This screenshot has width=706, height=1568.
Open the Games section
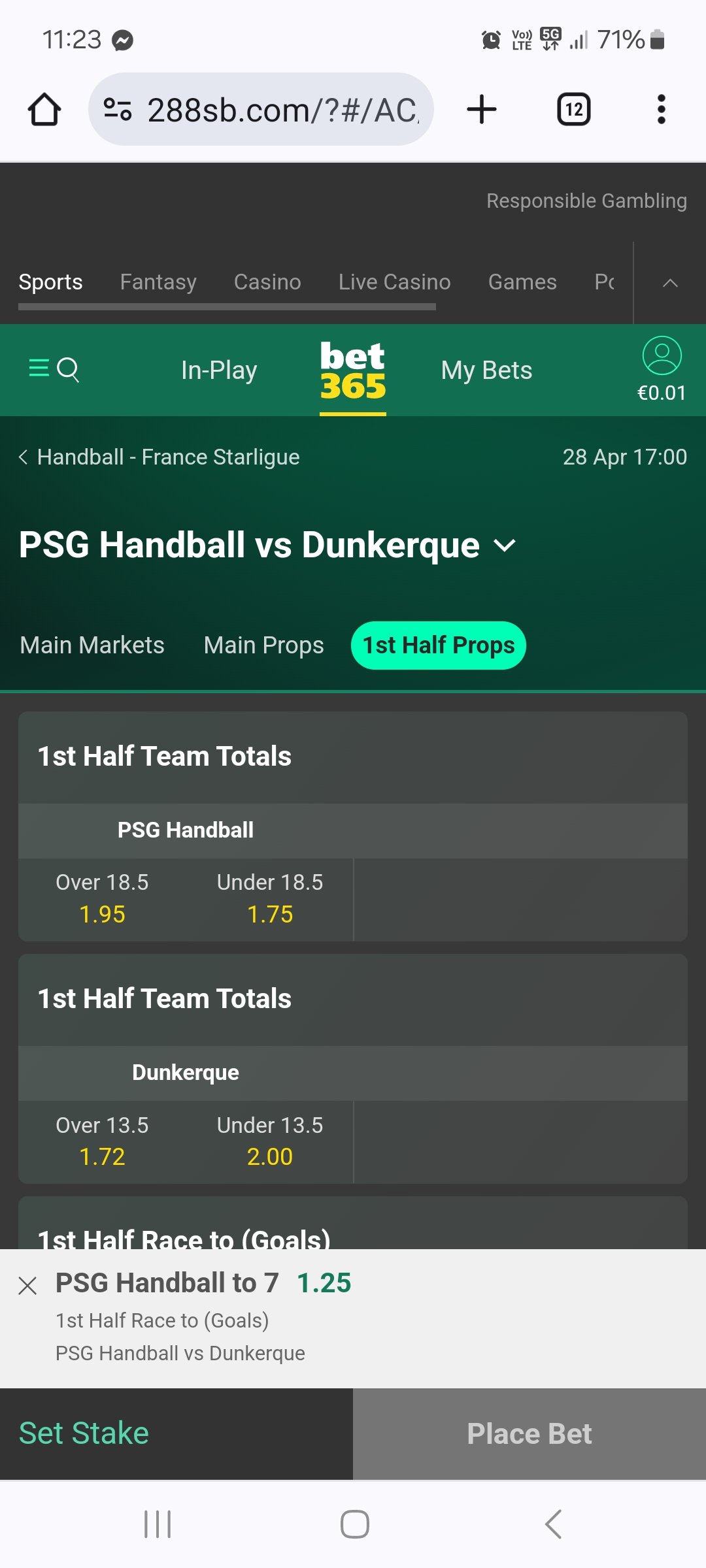pyautogui.click(x=522, y=282)
